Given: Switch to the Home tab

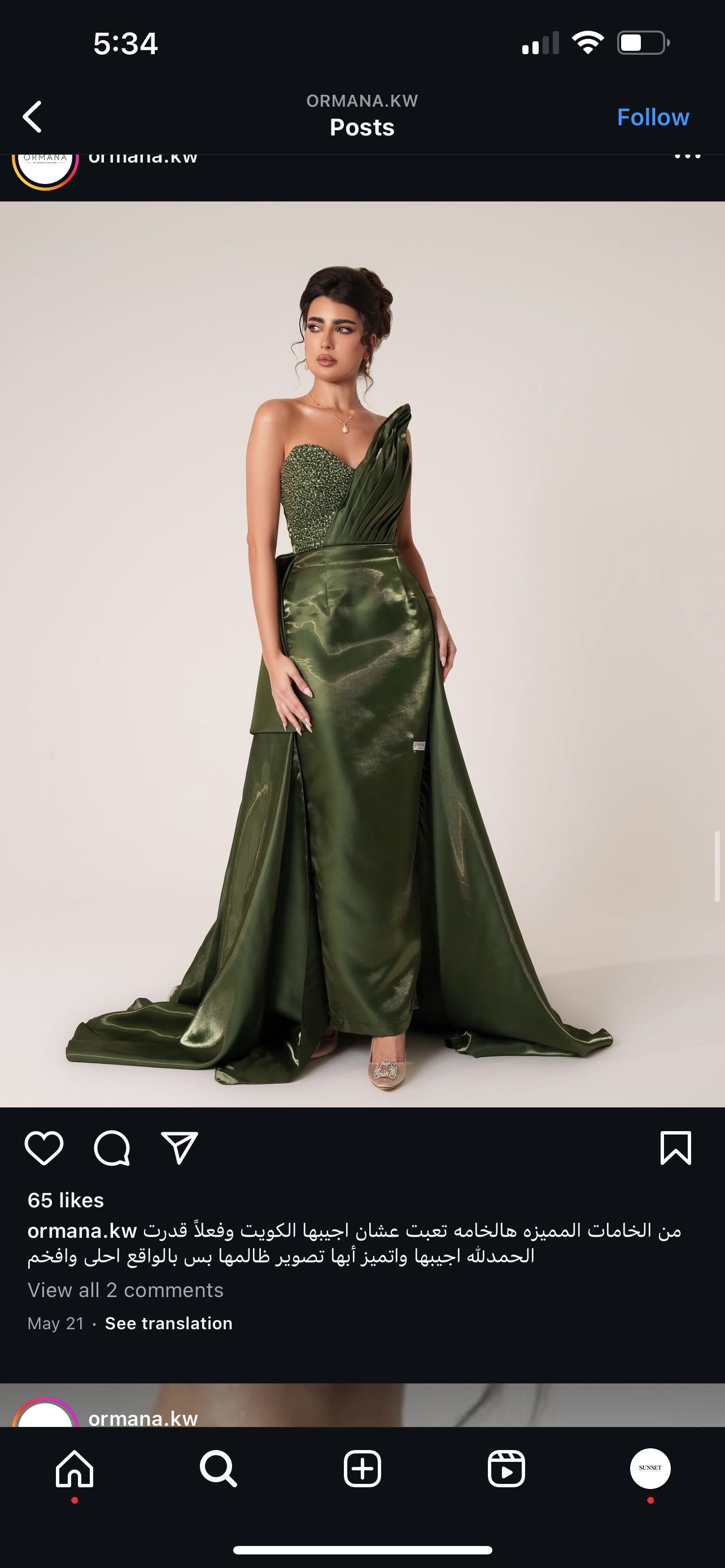Looking at the screenshot, I should click(75, 1469).
